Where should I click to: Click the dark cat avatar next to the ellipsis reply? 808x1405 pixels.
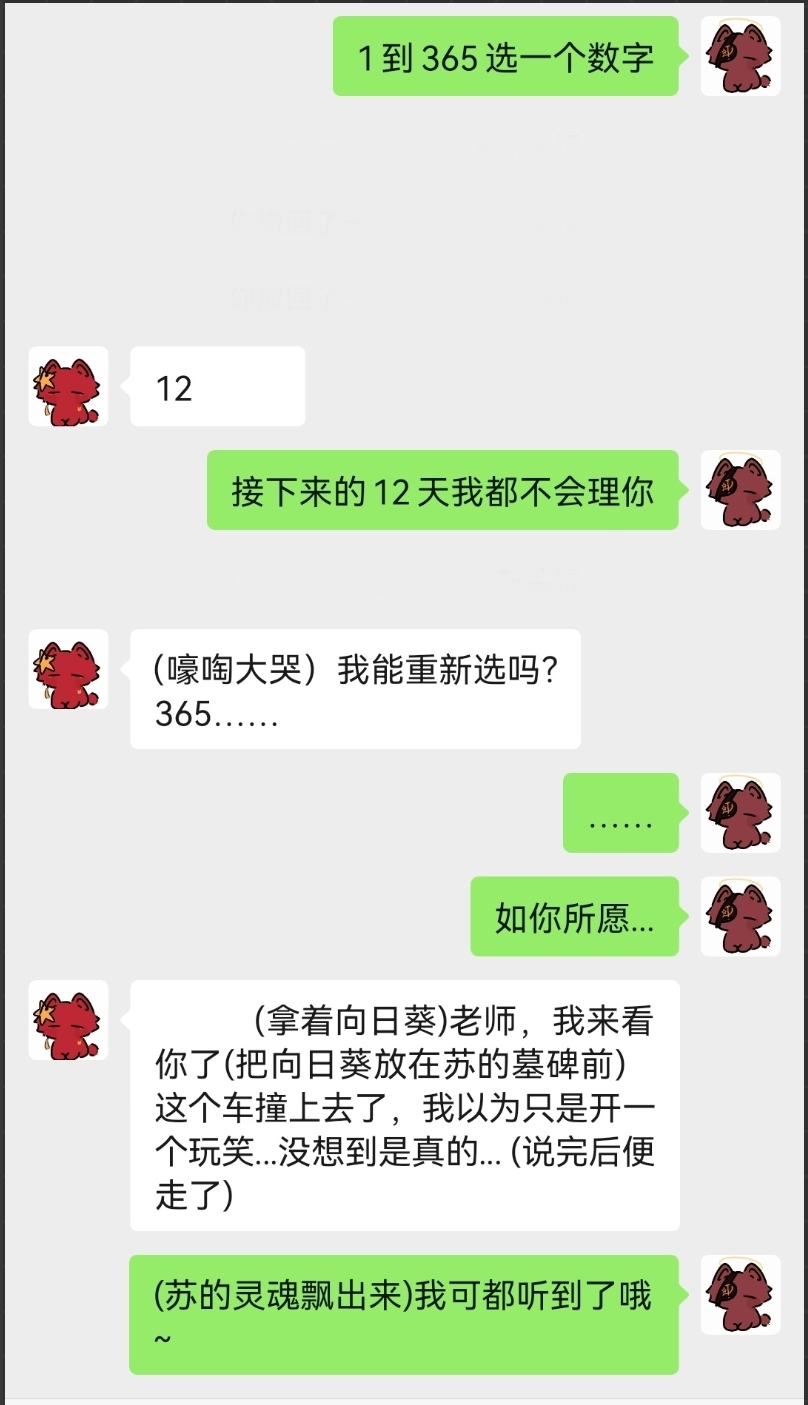point(741,813)
